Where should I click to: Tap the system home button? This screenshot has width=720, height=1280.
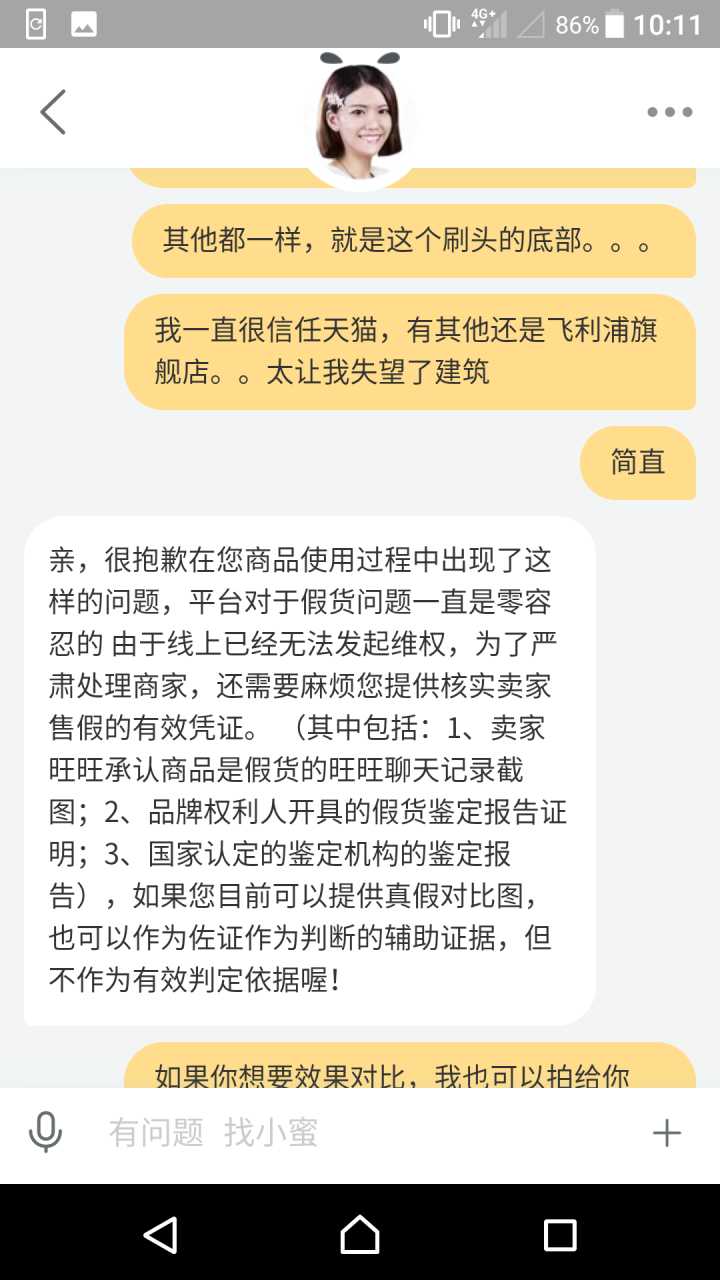[360, 1234]
